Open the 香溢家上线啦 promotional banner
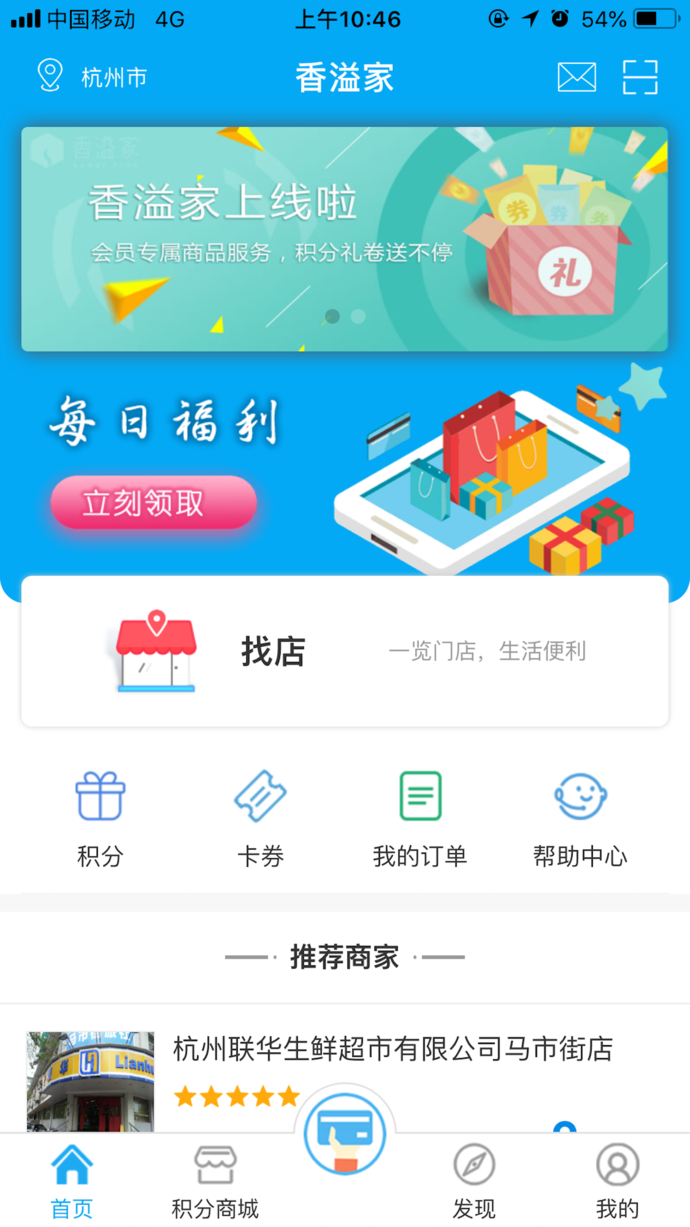Screen dimensions: 690x1227 click(344, 238)
